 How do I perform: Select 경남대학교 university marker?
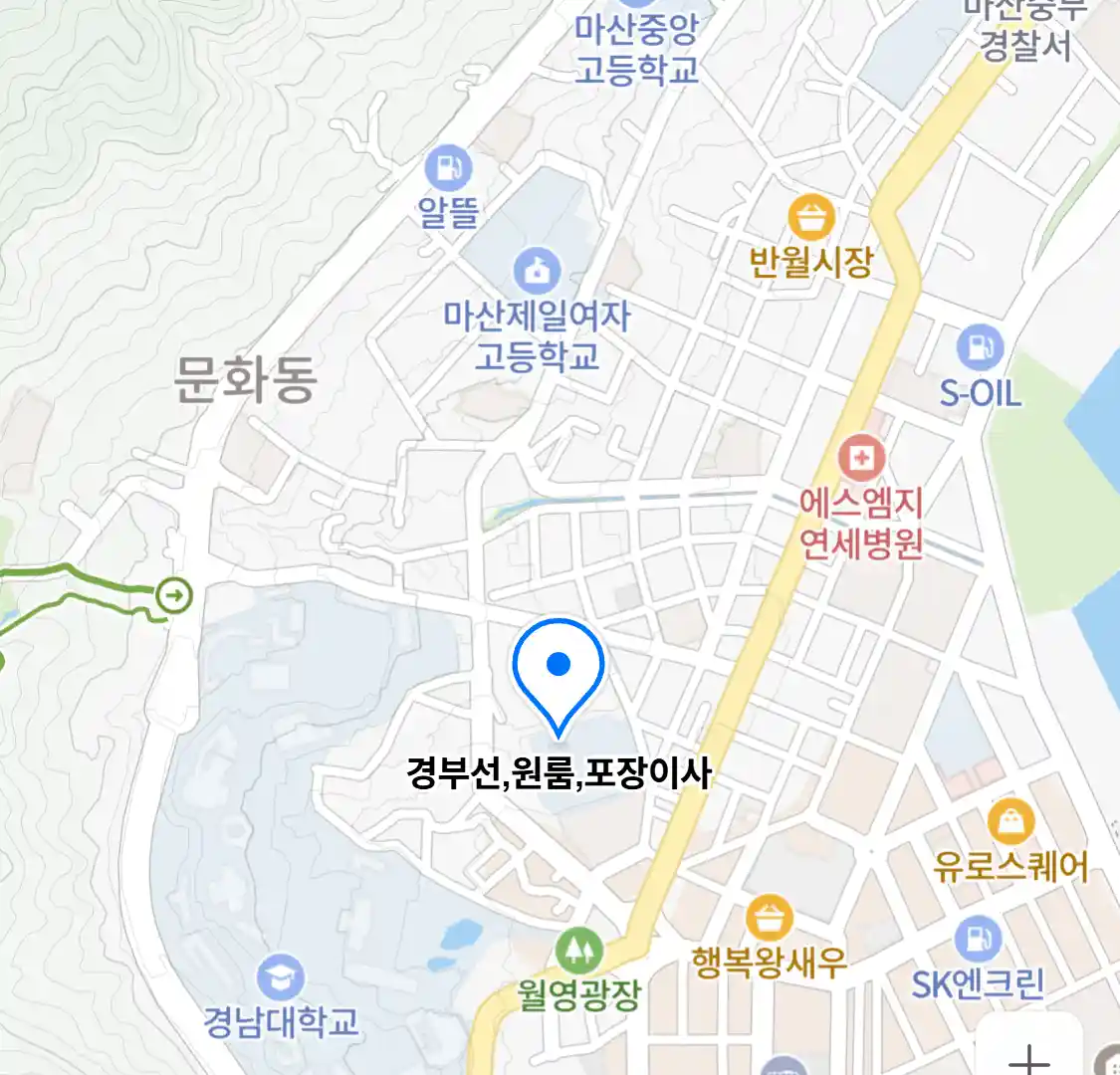click(x=280, y=979)
